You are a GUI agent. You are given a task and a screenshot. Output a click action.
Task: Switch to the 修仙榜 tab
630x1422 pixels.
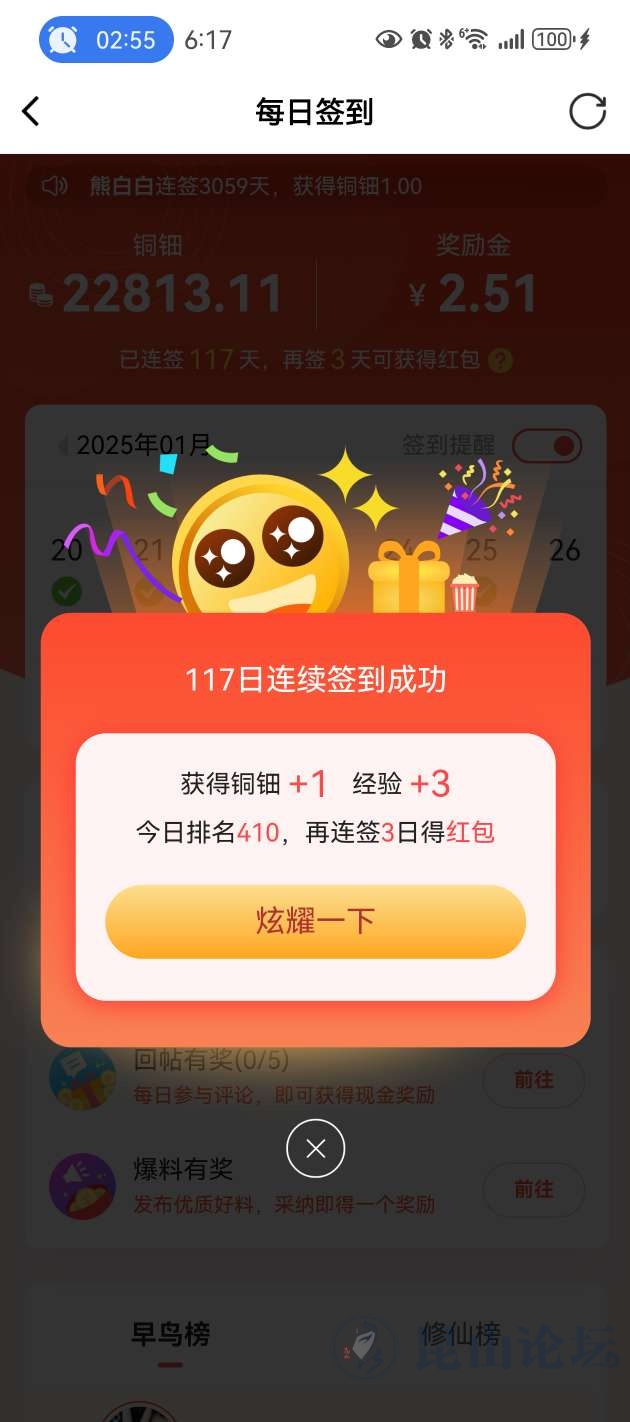click(461, 1334)
